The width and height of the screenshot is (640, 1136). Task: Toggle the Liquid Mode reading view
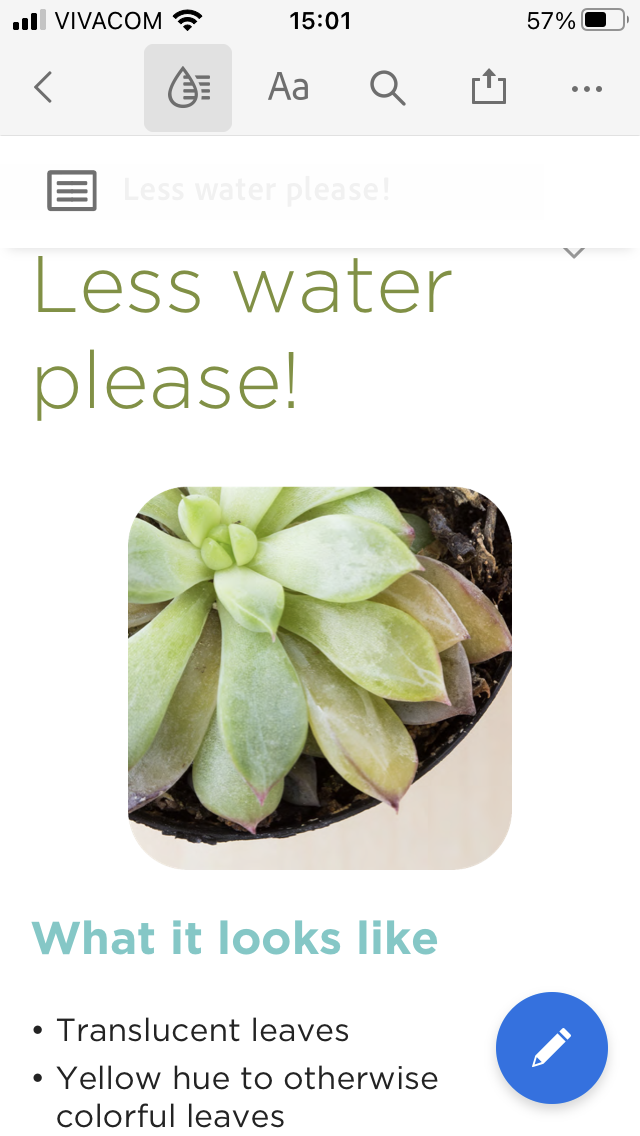pyautogui.click(x=188, y=88)
